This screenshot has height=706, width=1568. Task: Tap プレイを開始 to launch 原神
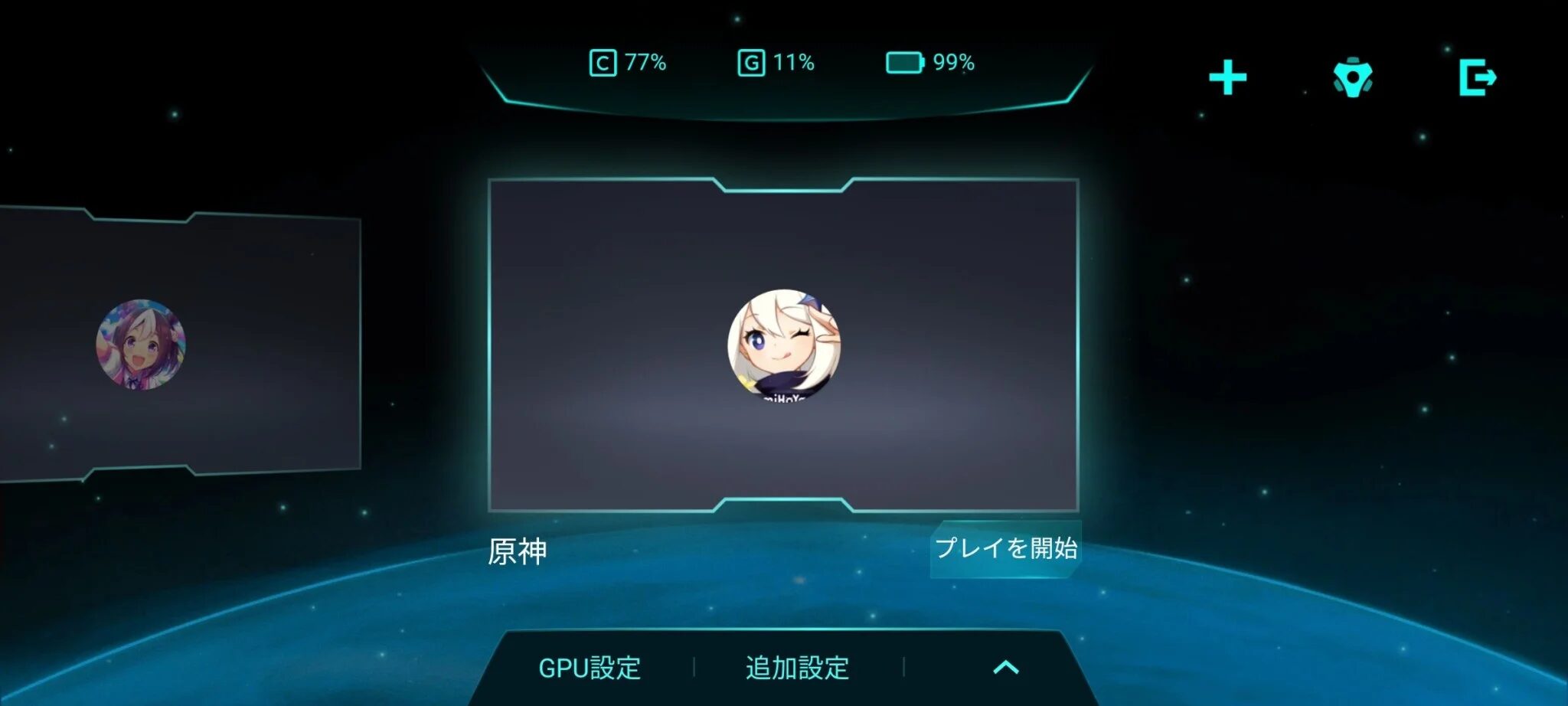[x=1005, y=548]
